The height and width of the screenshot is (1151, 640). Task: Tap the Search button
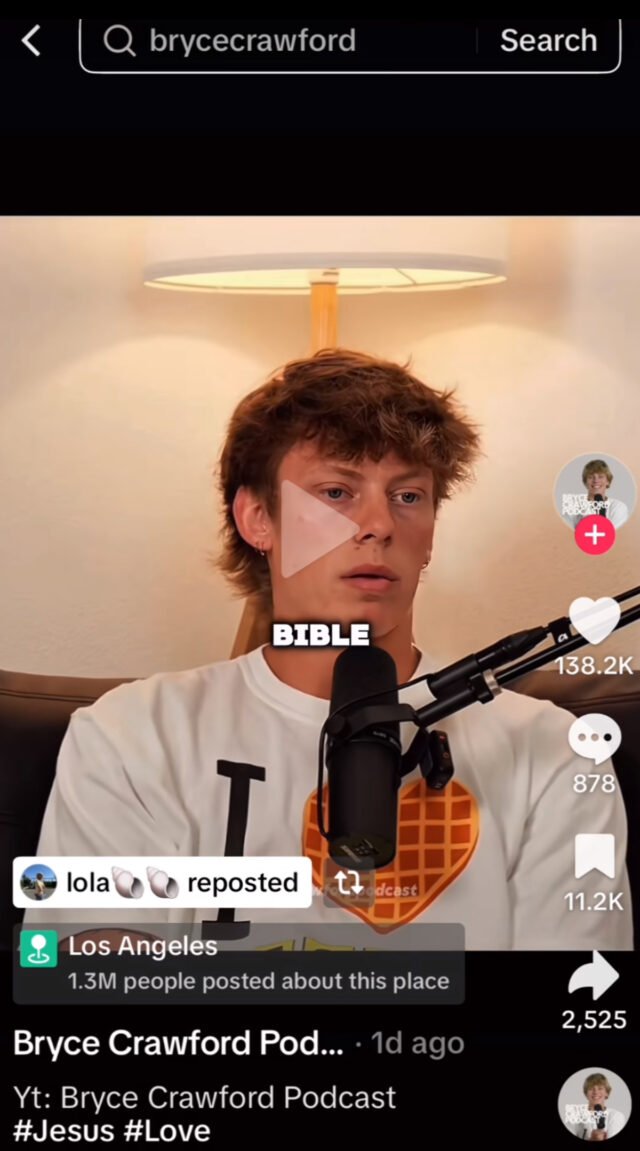click(x=548, y=41)
